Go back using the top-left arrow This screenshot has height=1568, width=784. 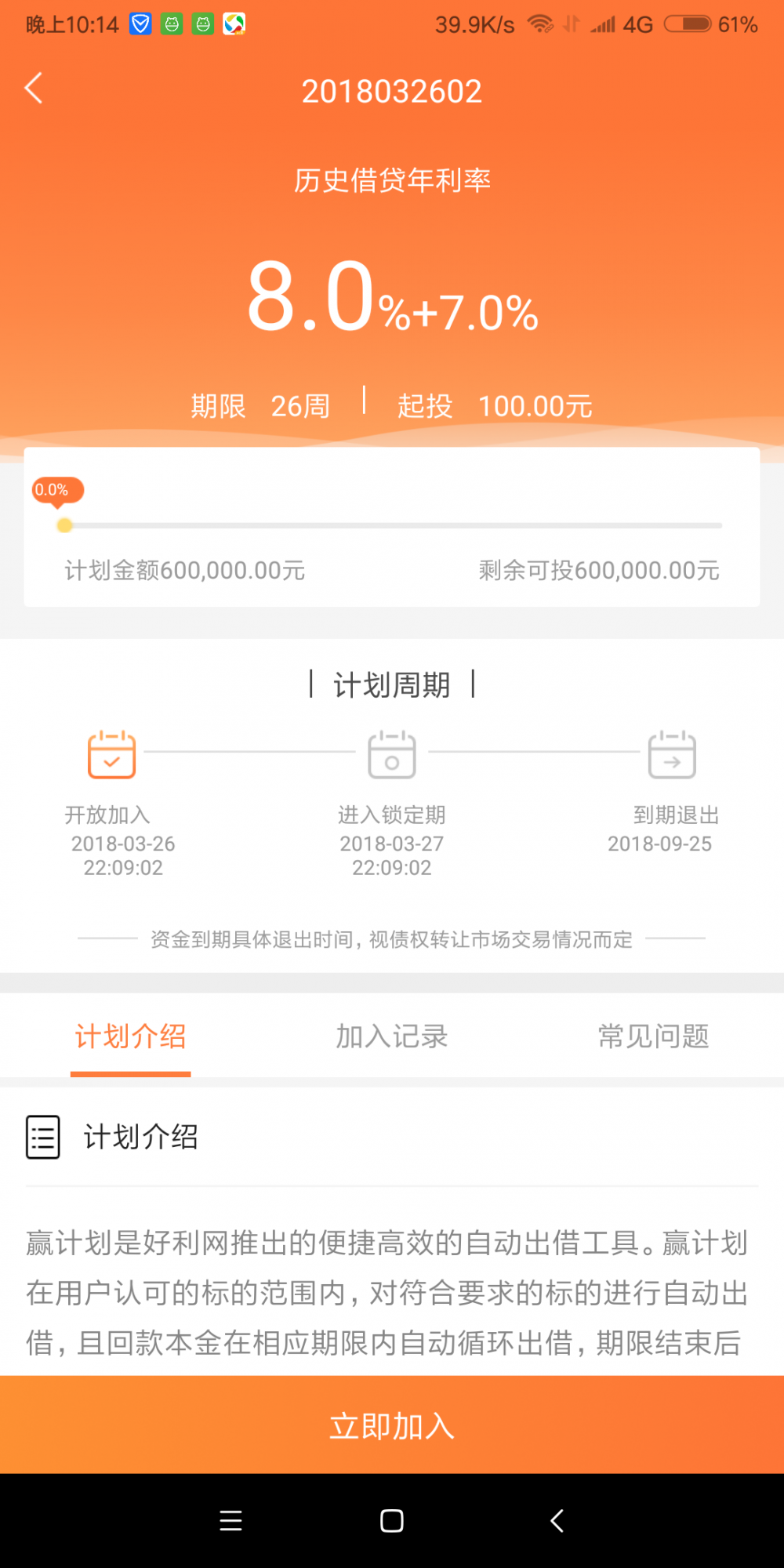click(34, 89)
